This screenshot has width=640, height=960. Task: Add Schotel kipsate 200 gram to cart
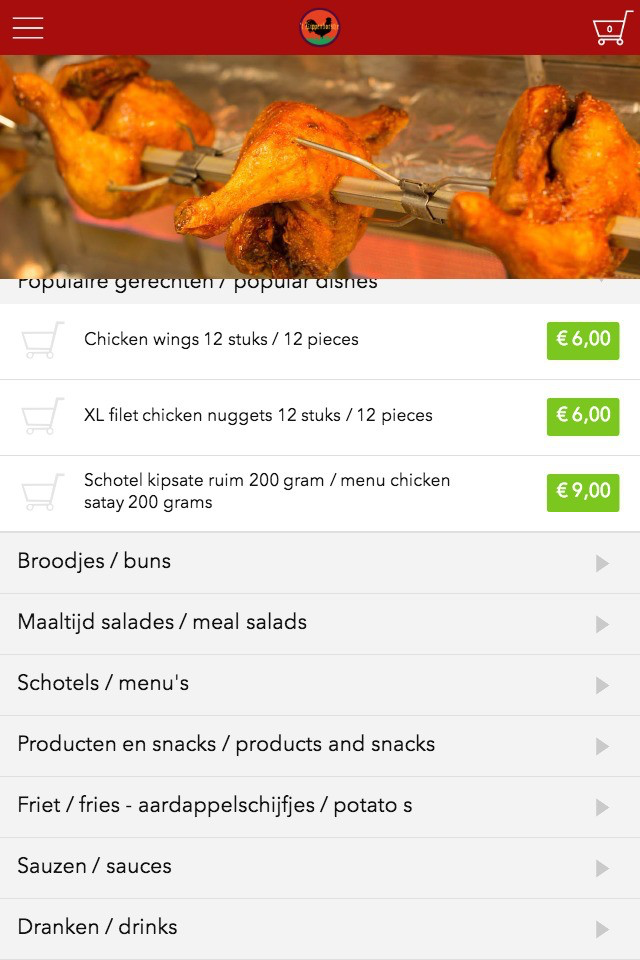point(43,492)
